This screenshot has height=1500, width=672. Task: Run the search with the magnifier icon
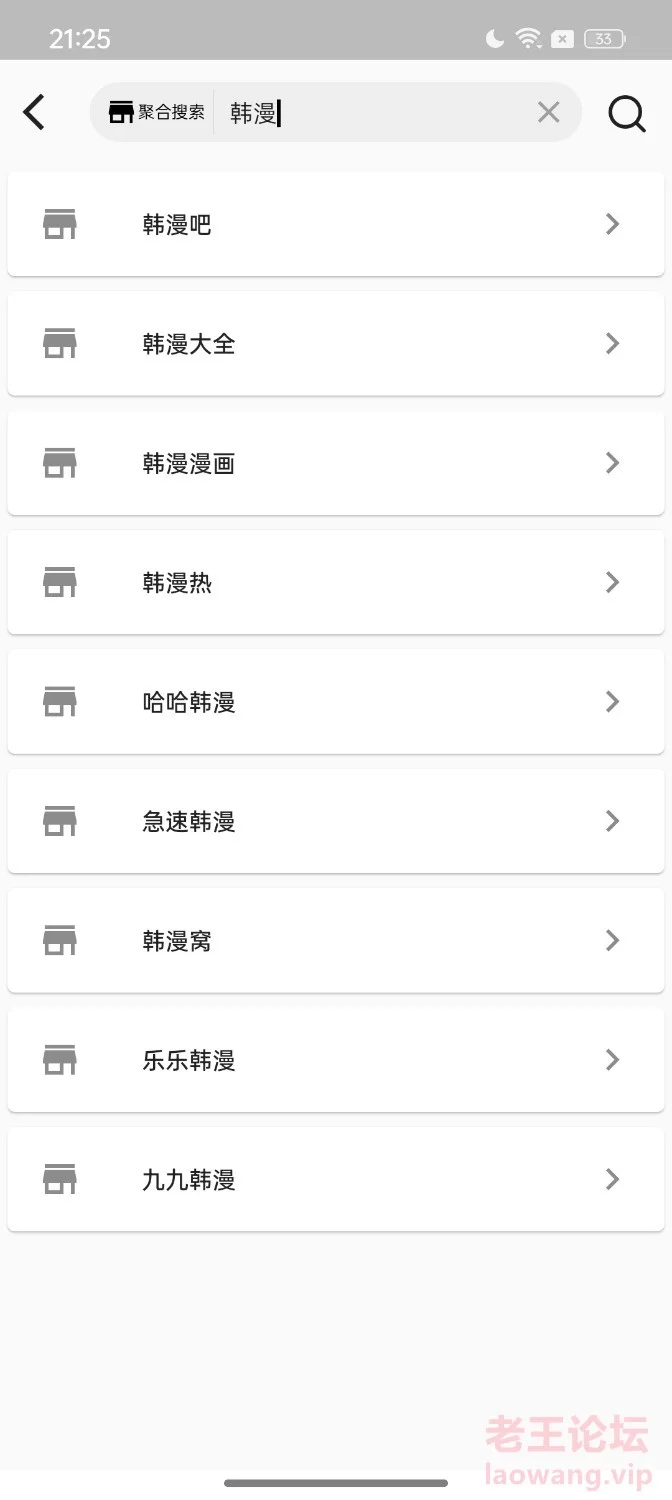627,113
